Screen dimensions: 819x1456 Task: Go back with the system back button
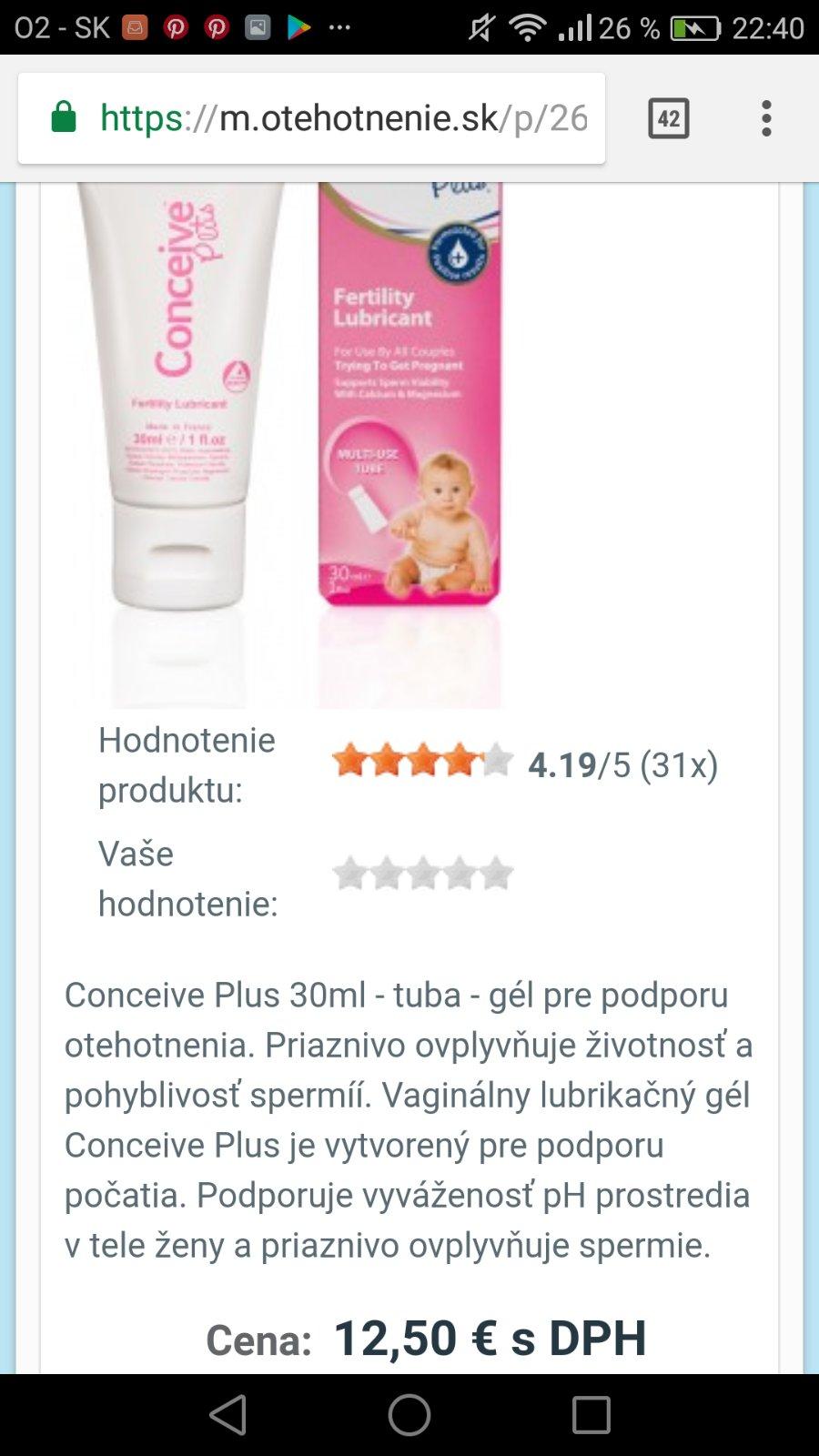(227, 1415)
